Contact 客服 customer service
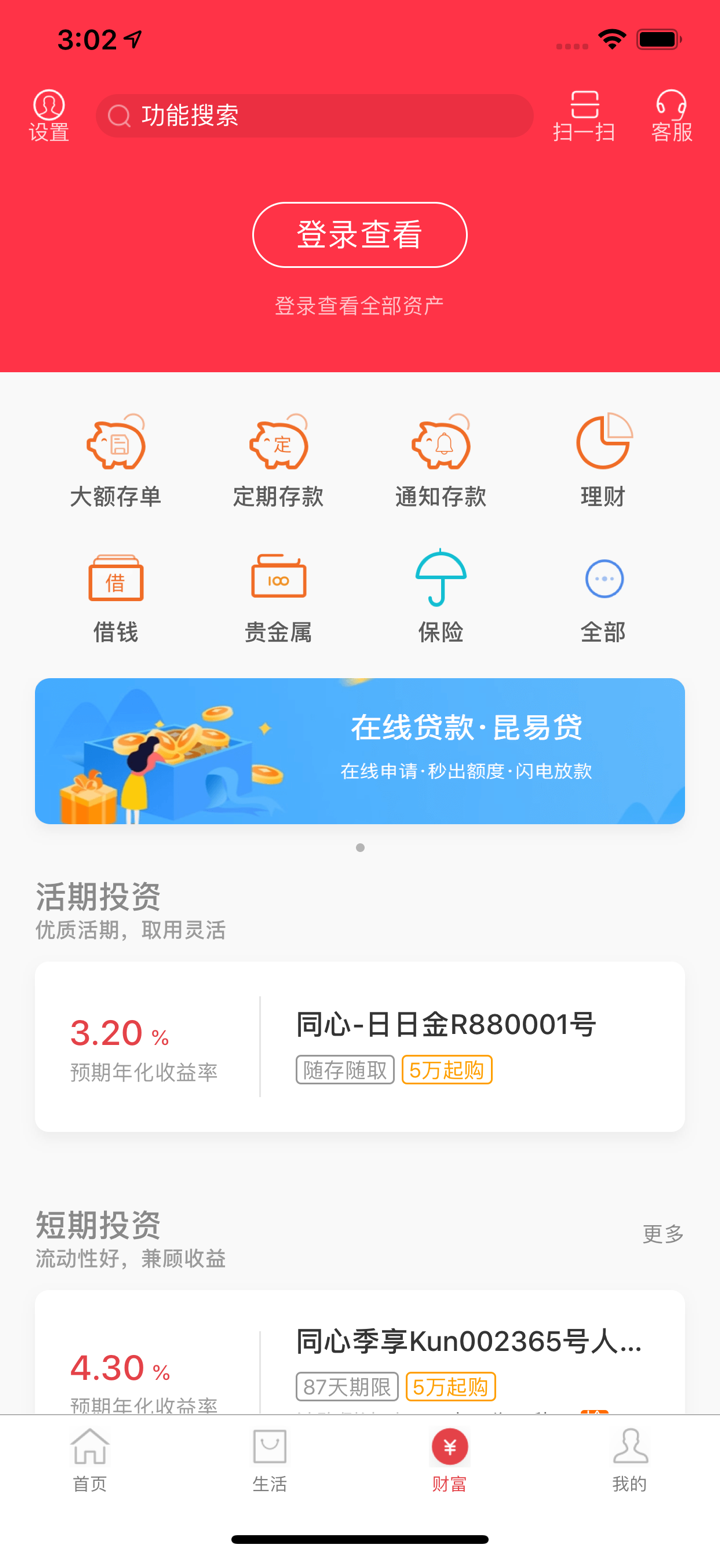The image size is (720, 1558). [668, 115]
